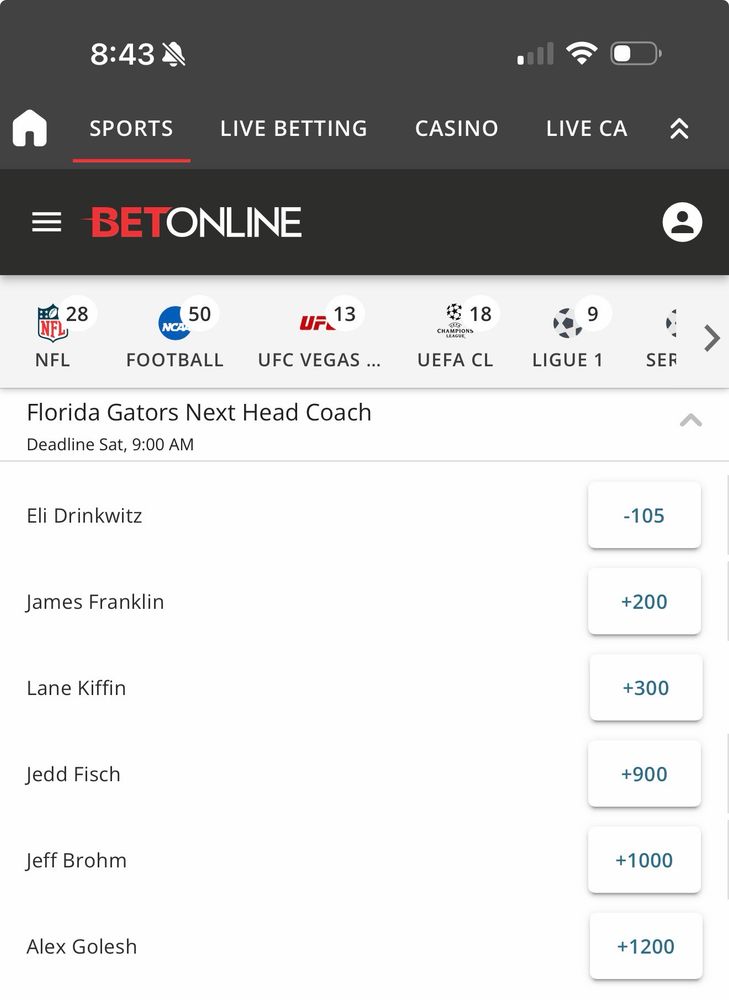Open the Casino tab
Screen dimensions: 729x1000
(x=457, y=128)
